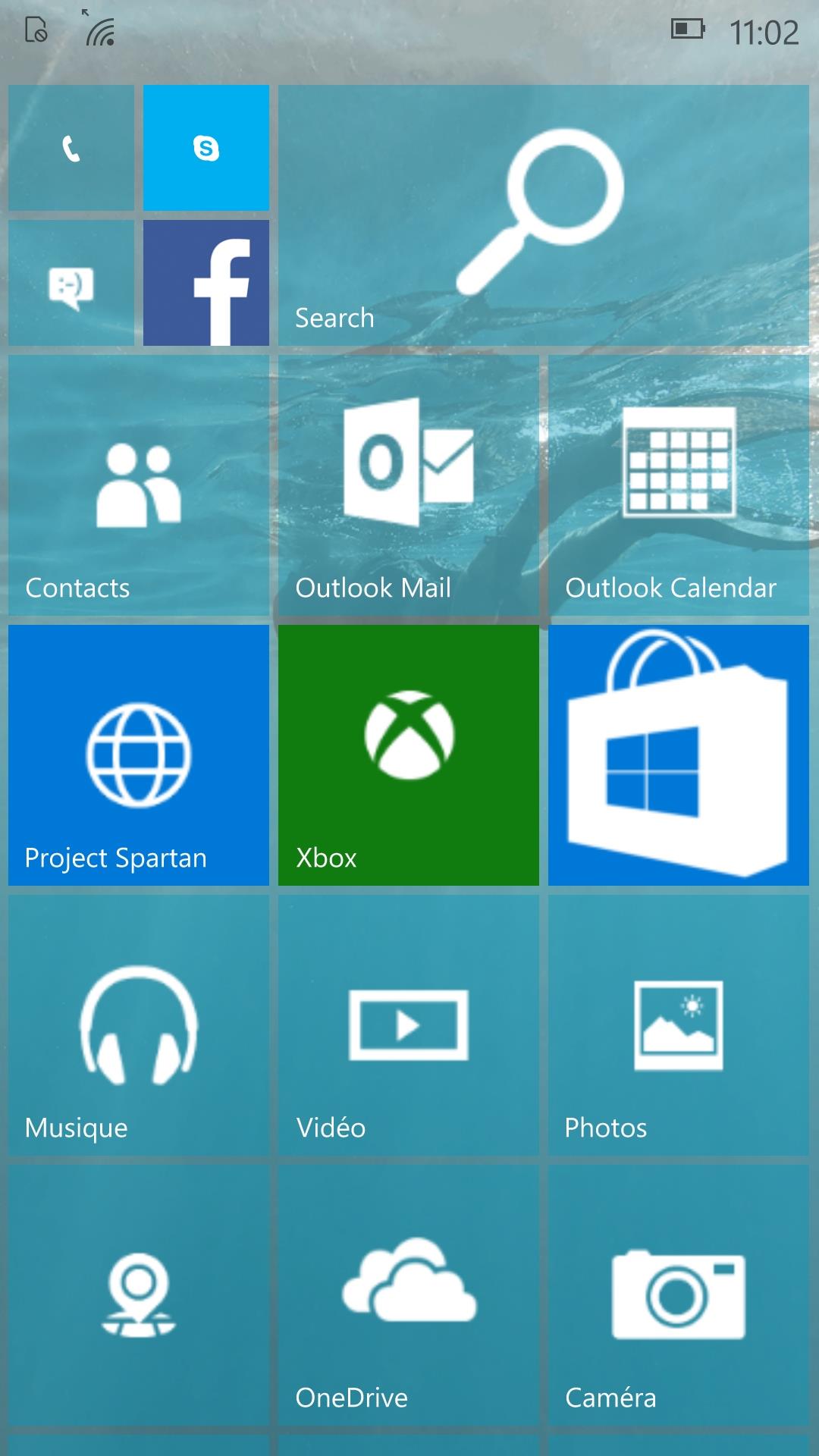Open the Project Spartan browser
The width and height of the screenshot is (819, 1456).
click(x=139, y=755)
